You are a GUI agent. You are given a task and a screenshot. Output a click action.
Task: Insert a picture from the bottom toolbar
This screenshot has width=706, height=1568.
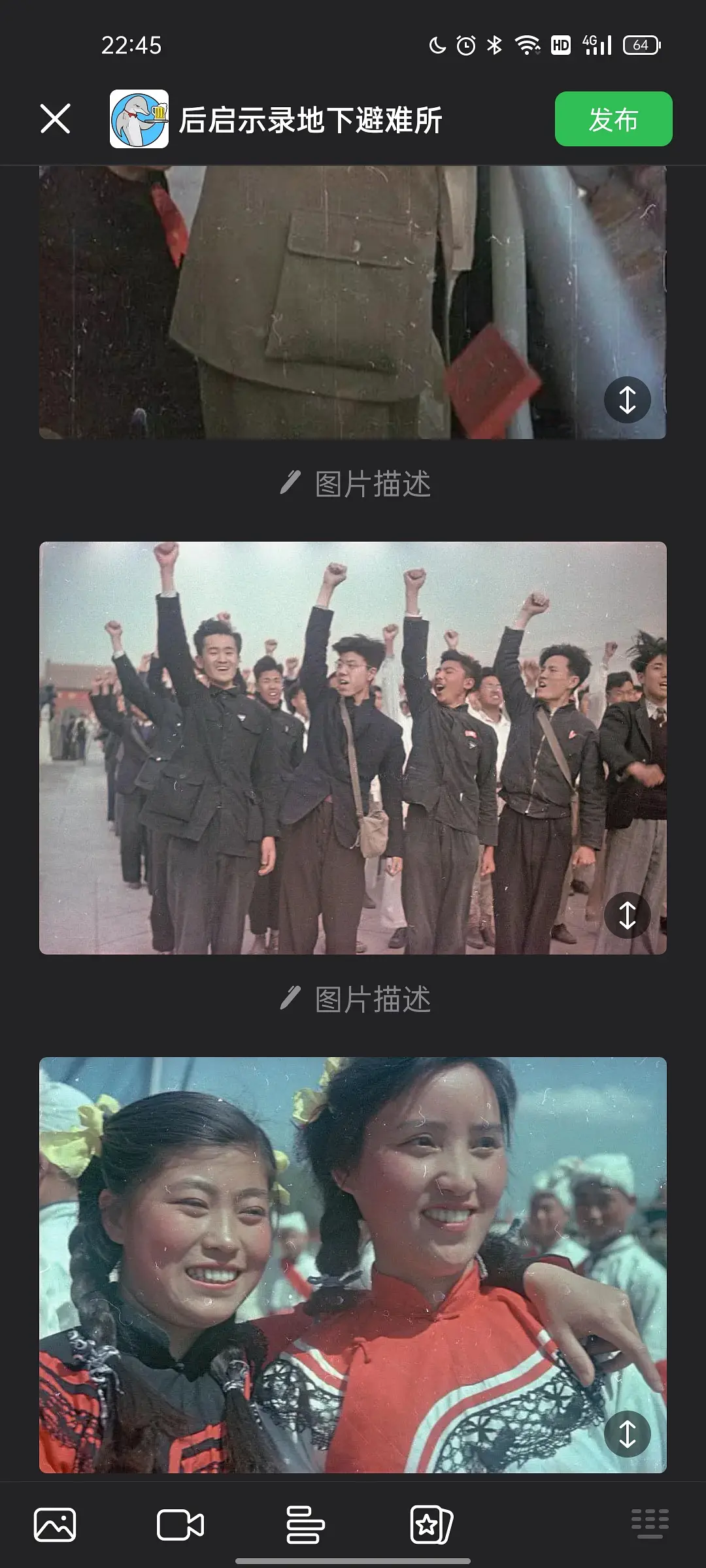(x=55, y=1525)
